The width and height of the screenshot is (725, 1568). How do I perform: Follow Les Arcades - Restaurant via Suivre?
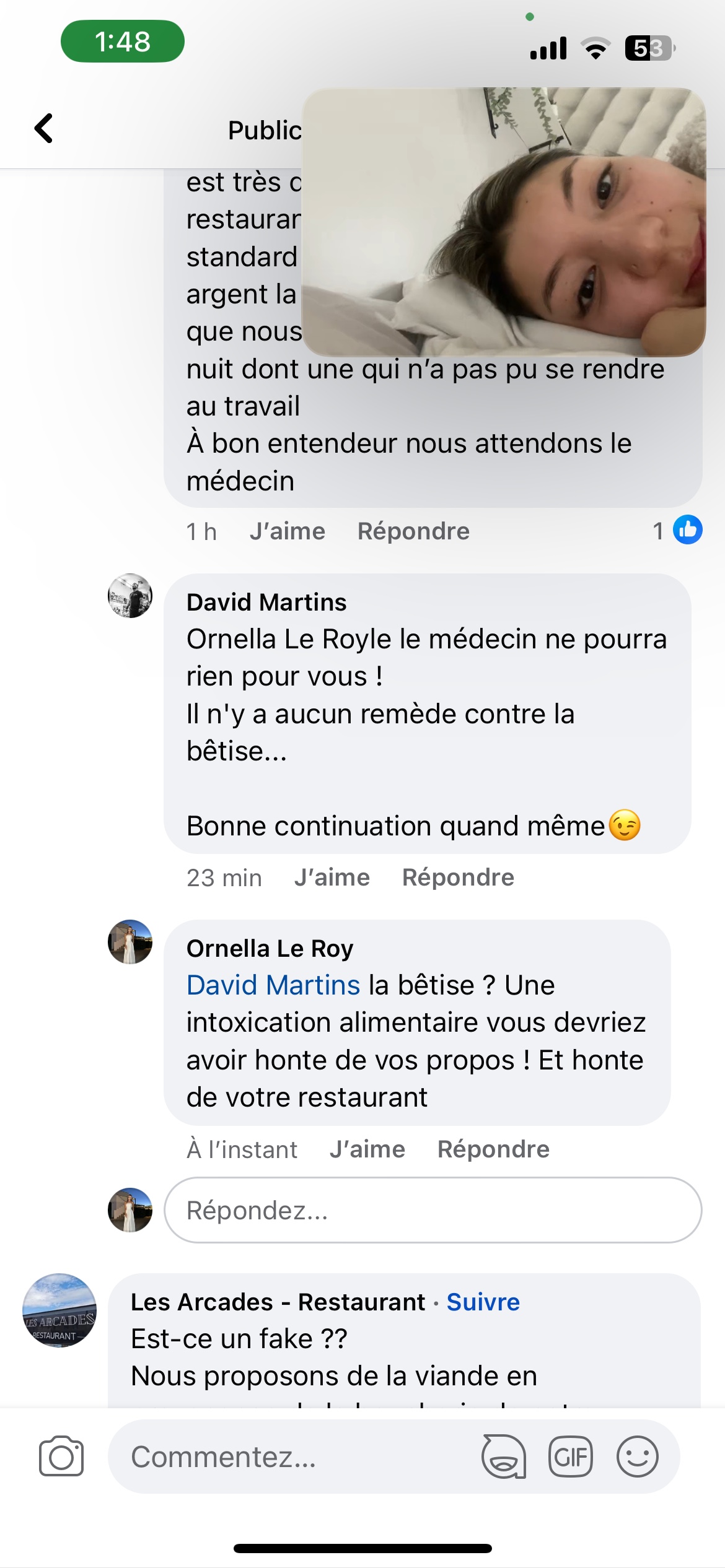(x=483, y=1302)
